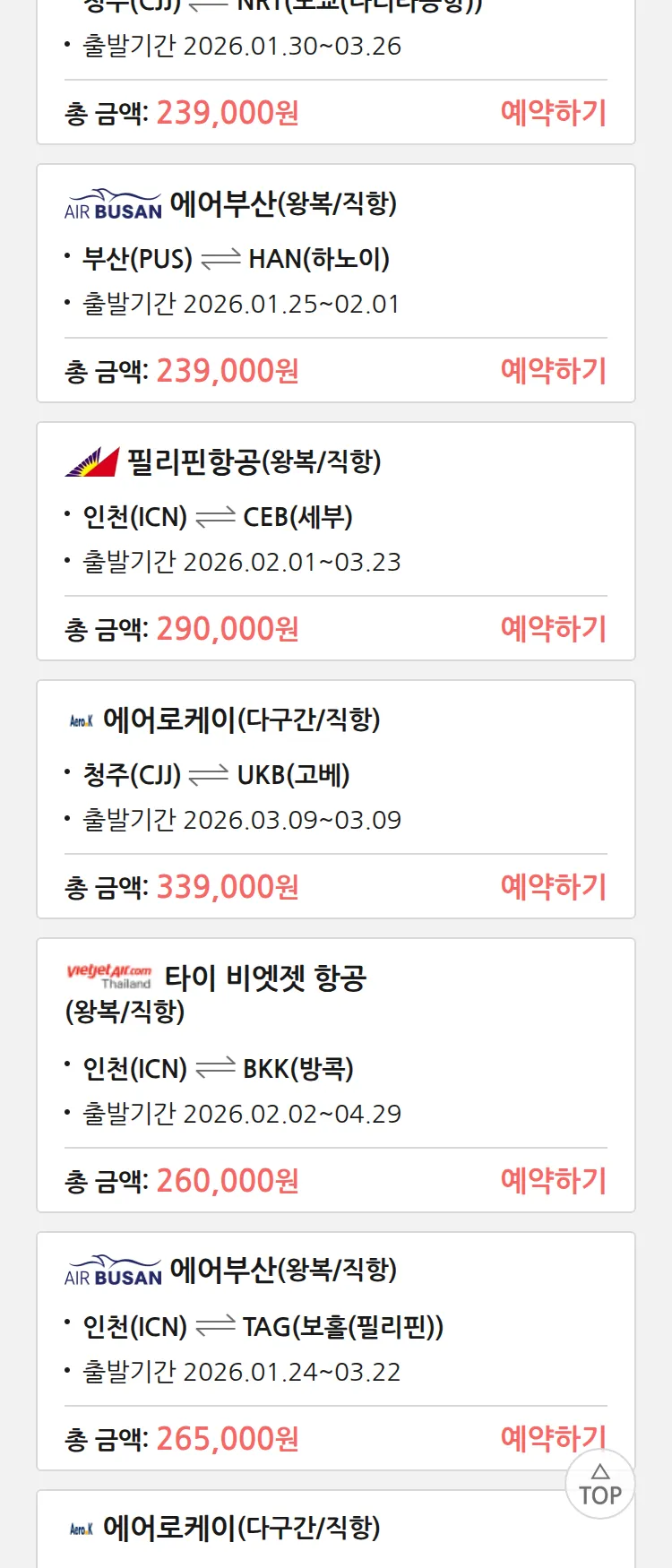Book the 239,000원 Cheongju–NRT flight
Image resolution: width=672 pixels, height=1568 pixels.
click(x=553, y=112)
